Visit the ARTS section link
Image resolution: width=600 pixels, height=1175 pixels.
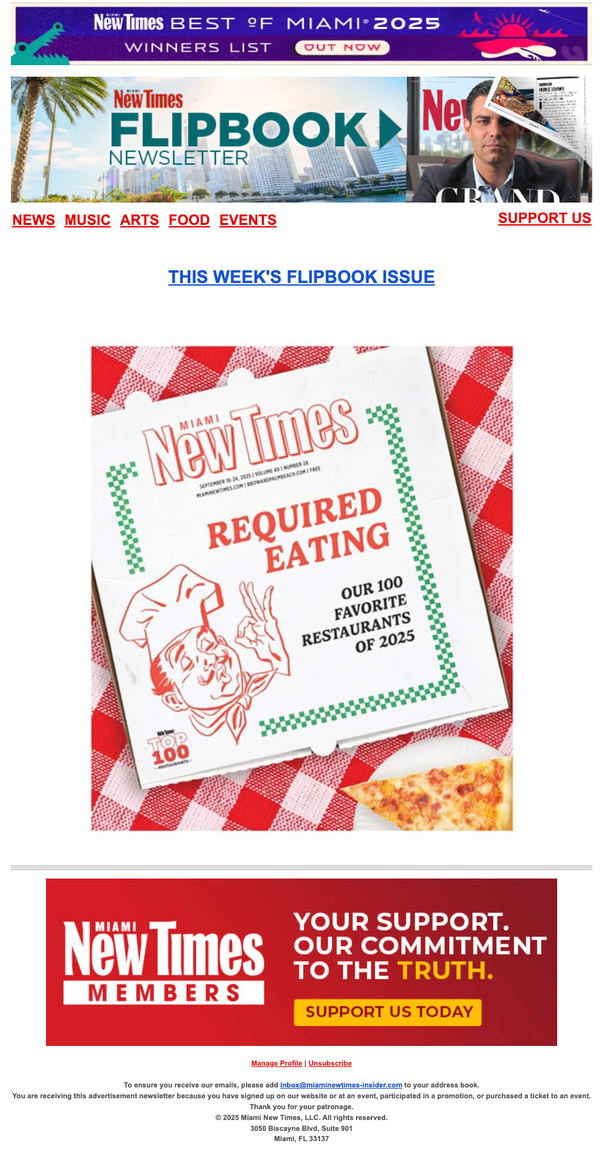(x=139, y=220)
